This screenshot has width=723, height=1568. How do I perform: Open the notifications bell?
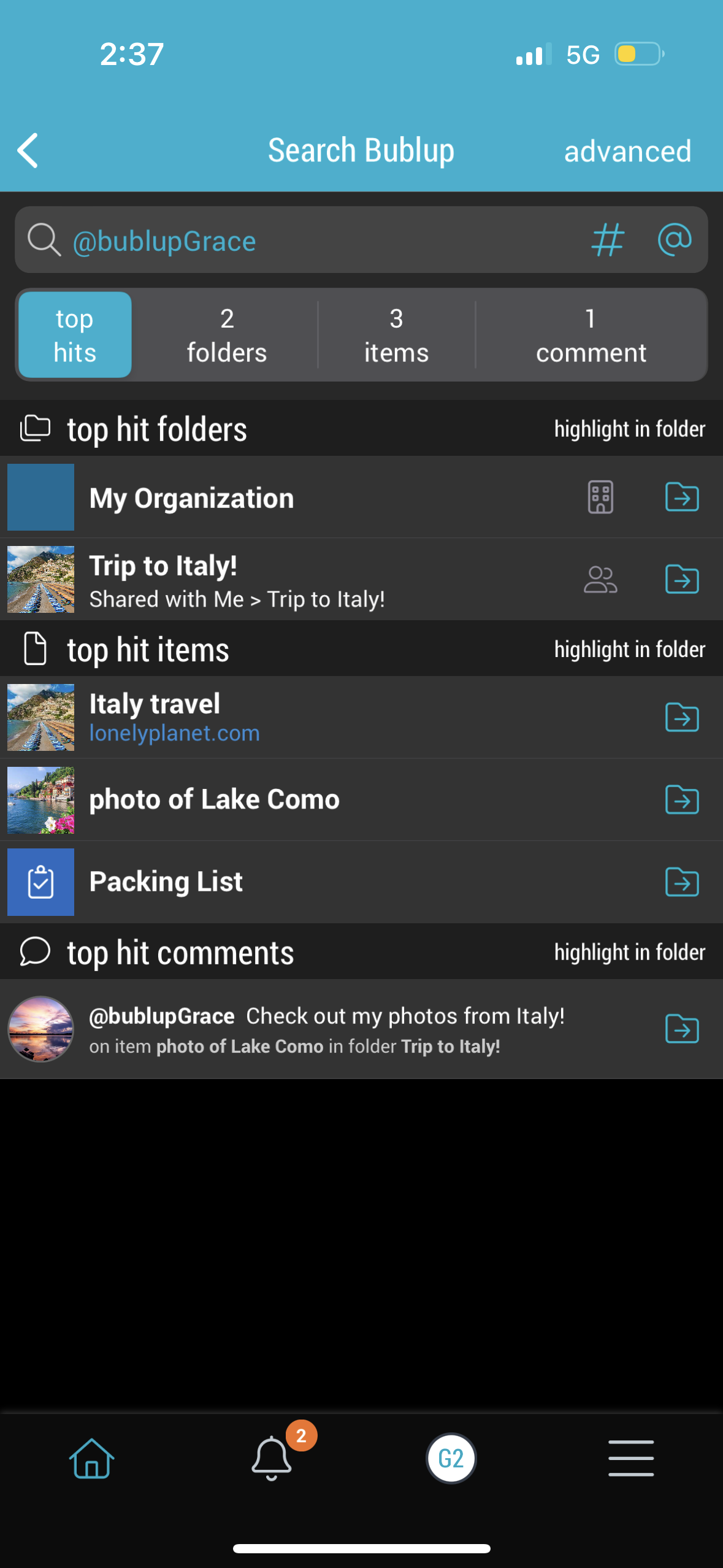point(272,1459)
